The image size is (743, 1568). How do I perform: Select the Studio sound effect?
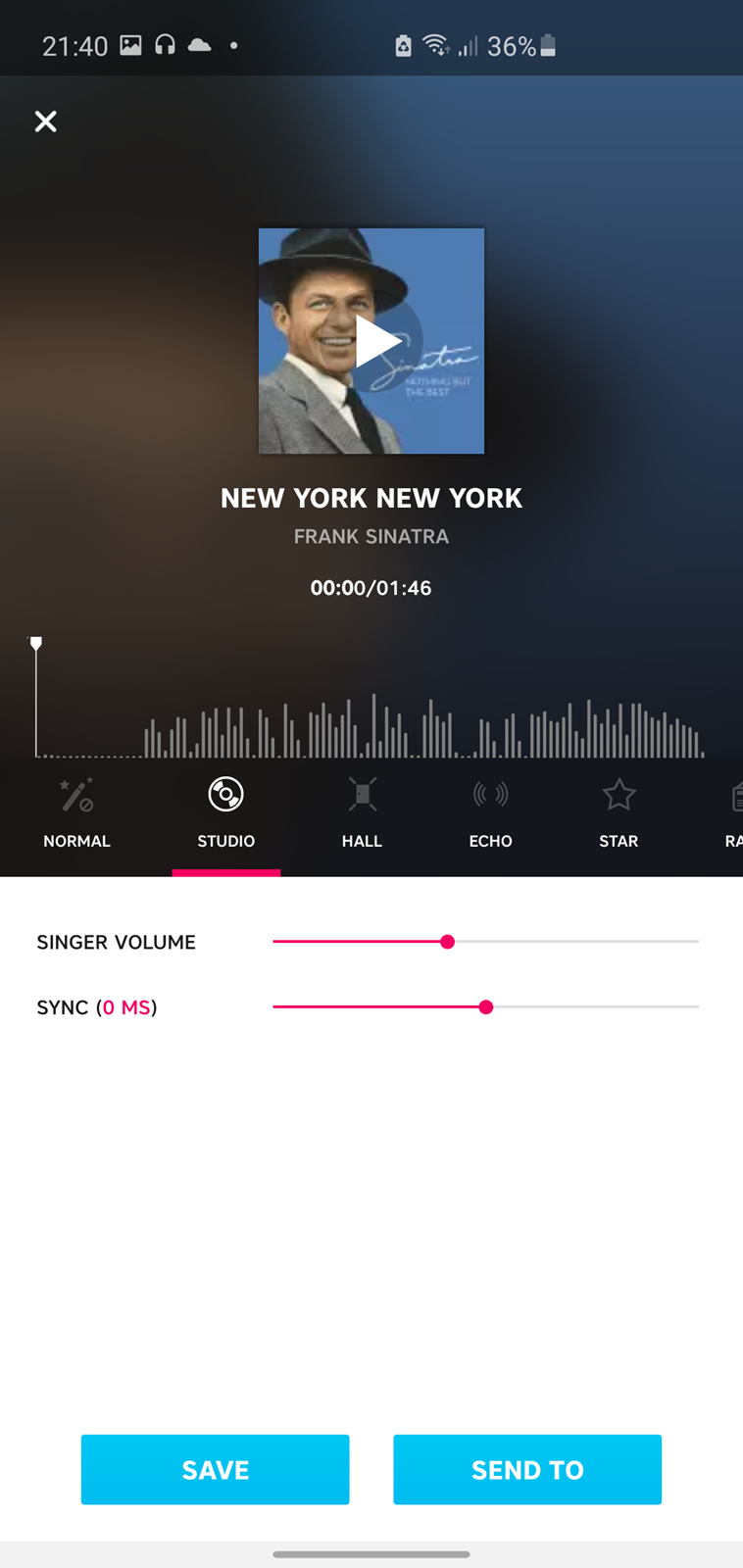226,813
